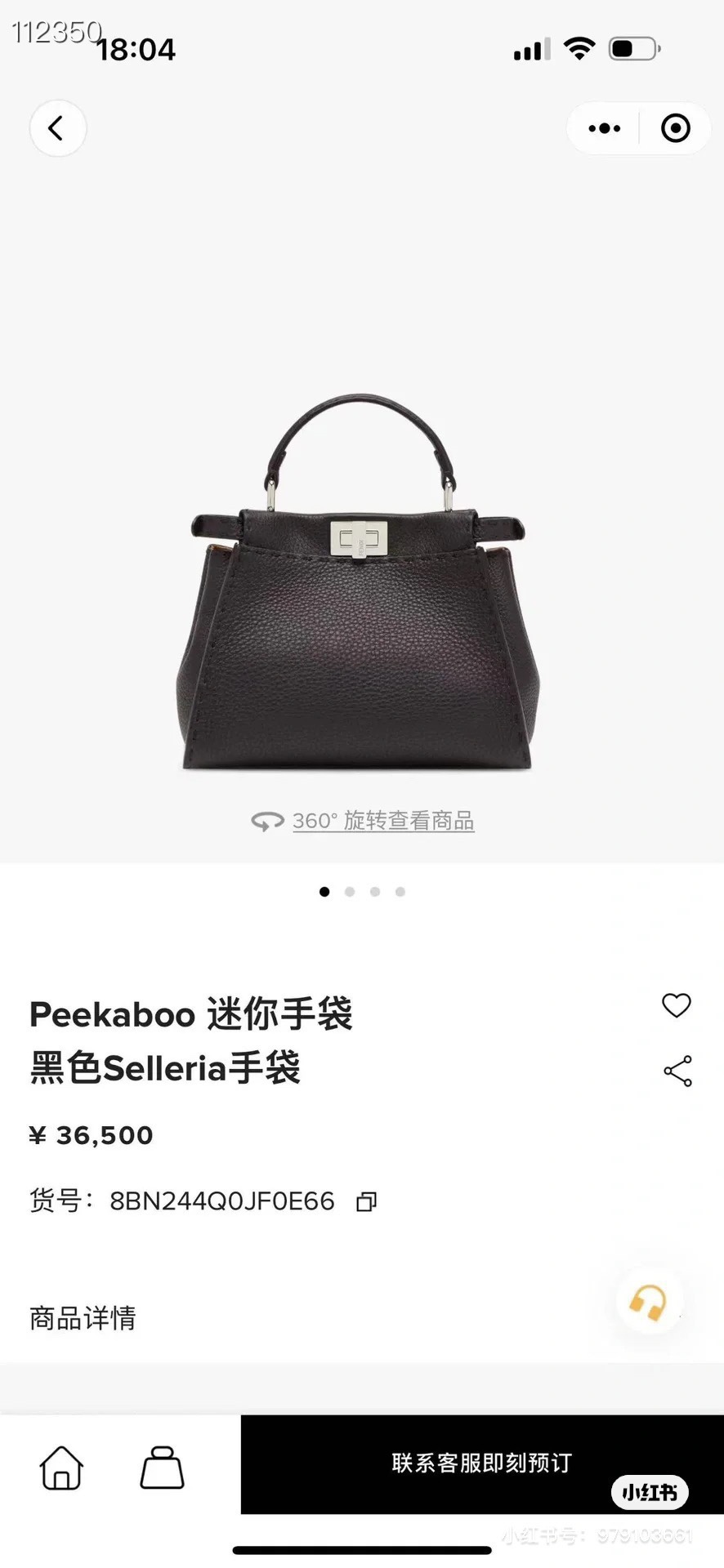The image size is (724, 1568).
Task: Go back using the top-left arrow
Action: 57,128
